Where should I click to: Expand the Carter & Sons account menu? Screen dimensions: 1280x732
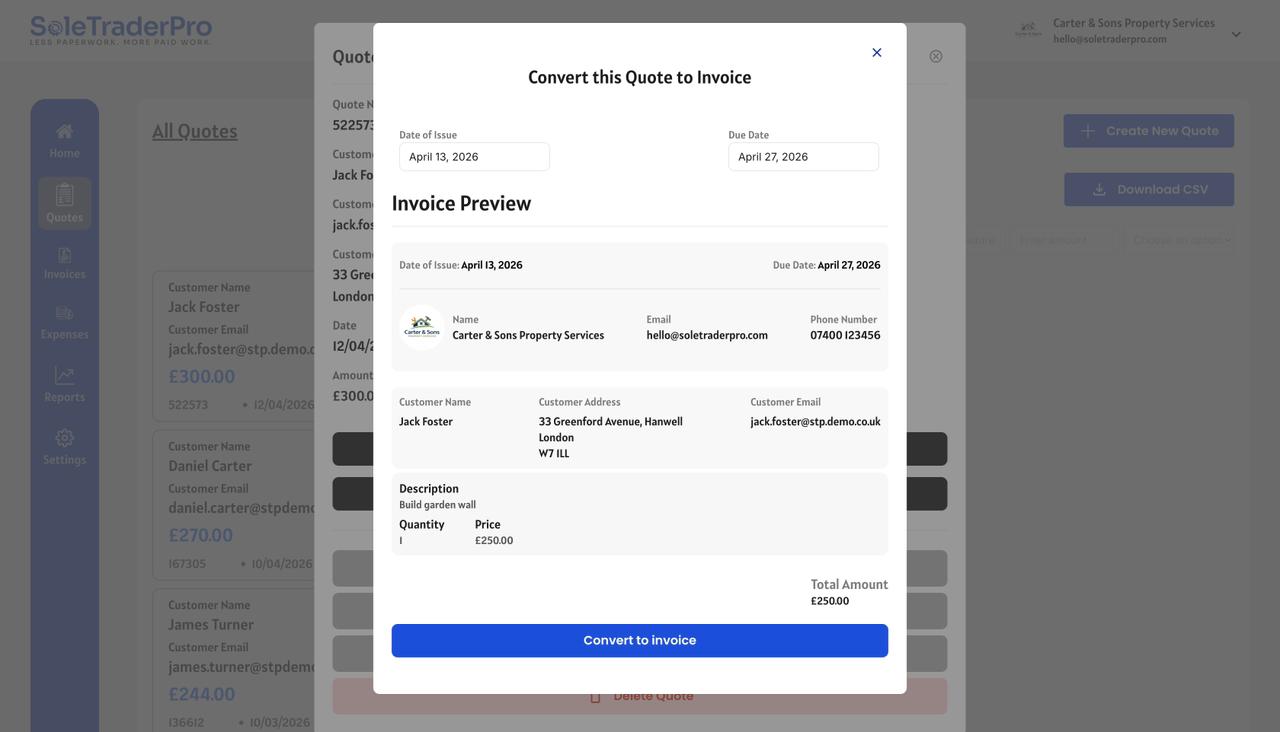click(1236, 34)
